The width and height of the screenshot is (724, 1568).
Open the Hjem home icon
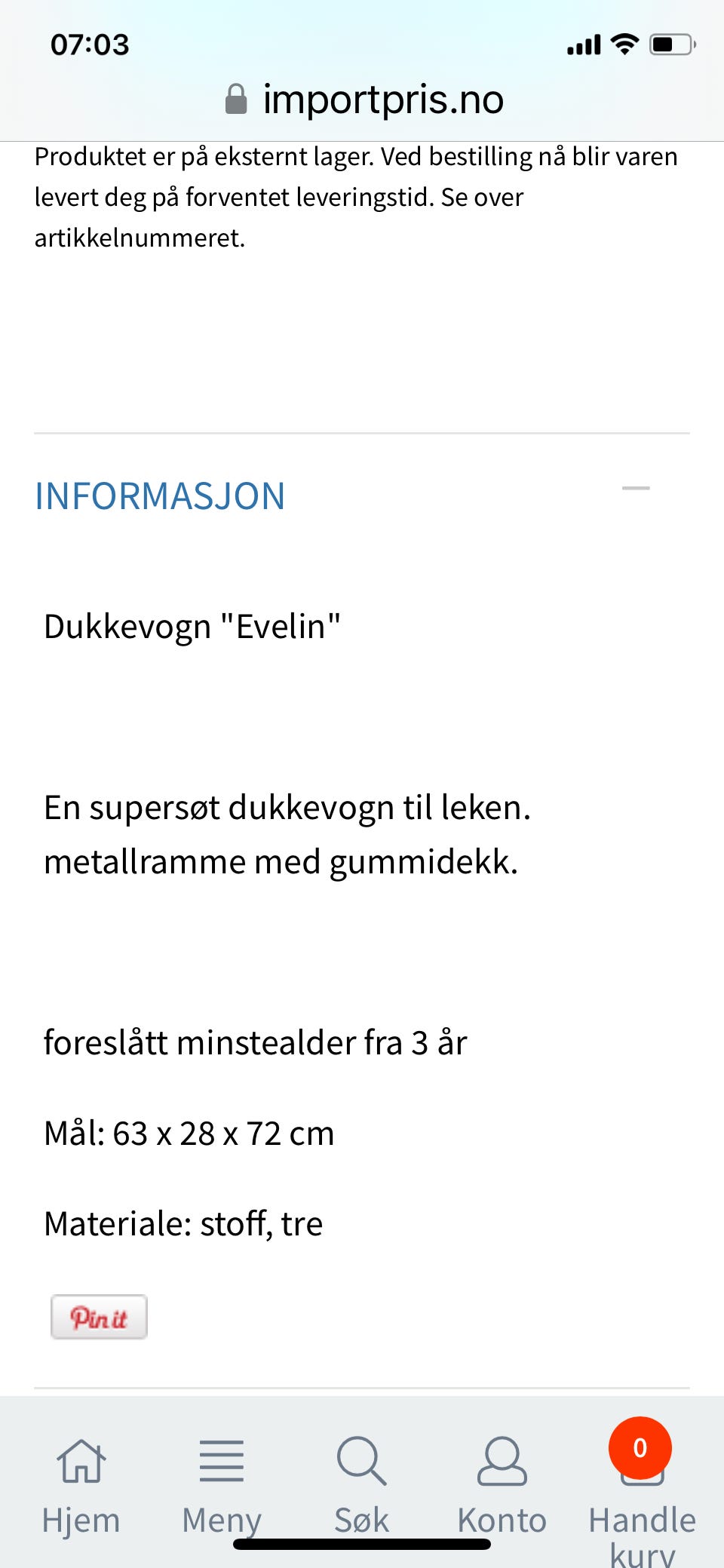pos(81,1462)
